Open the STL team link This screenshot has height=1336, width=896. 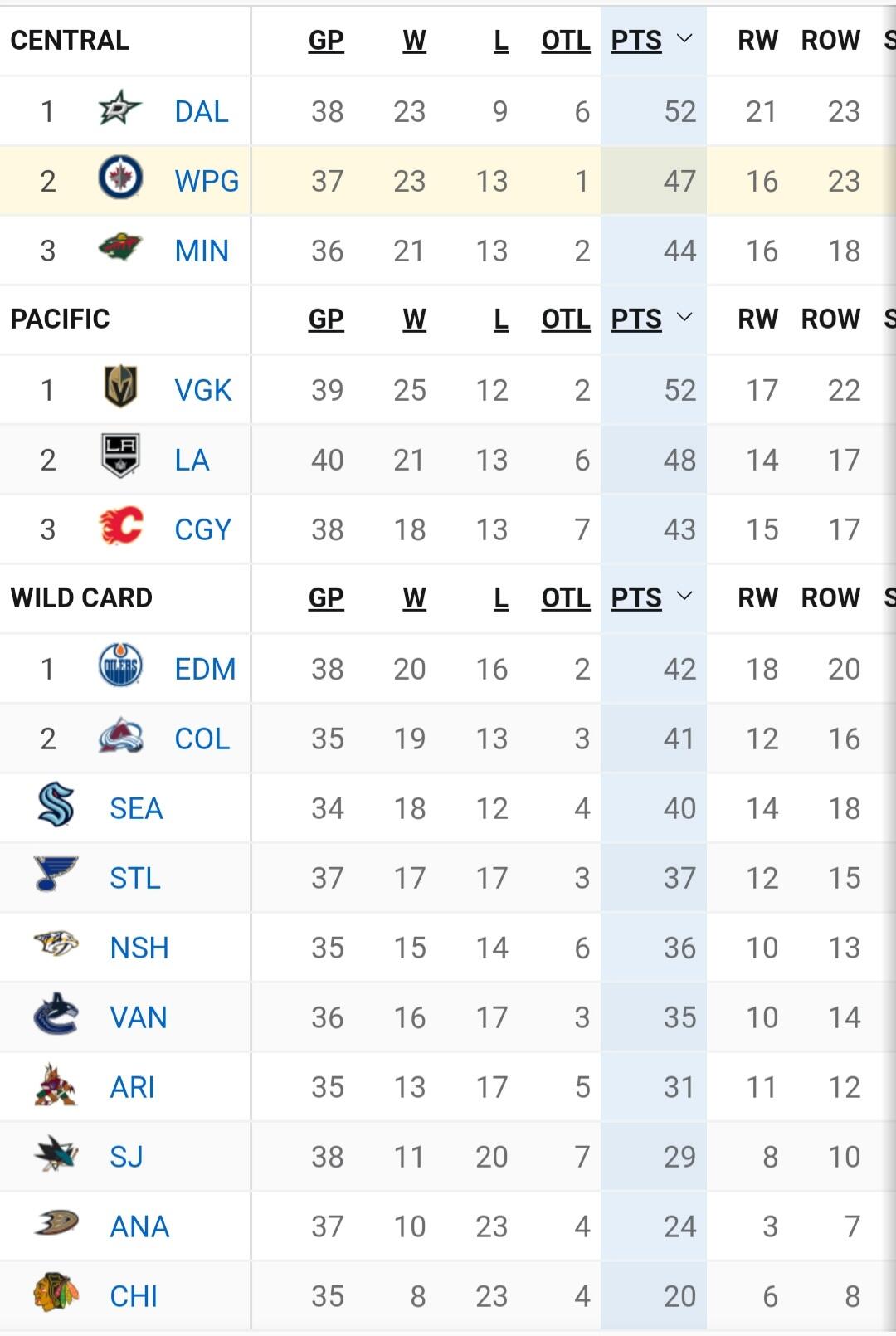coord(135,878)
